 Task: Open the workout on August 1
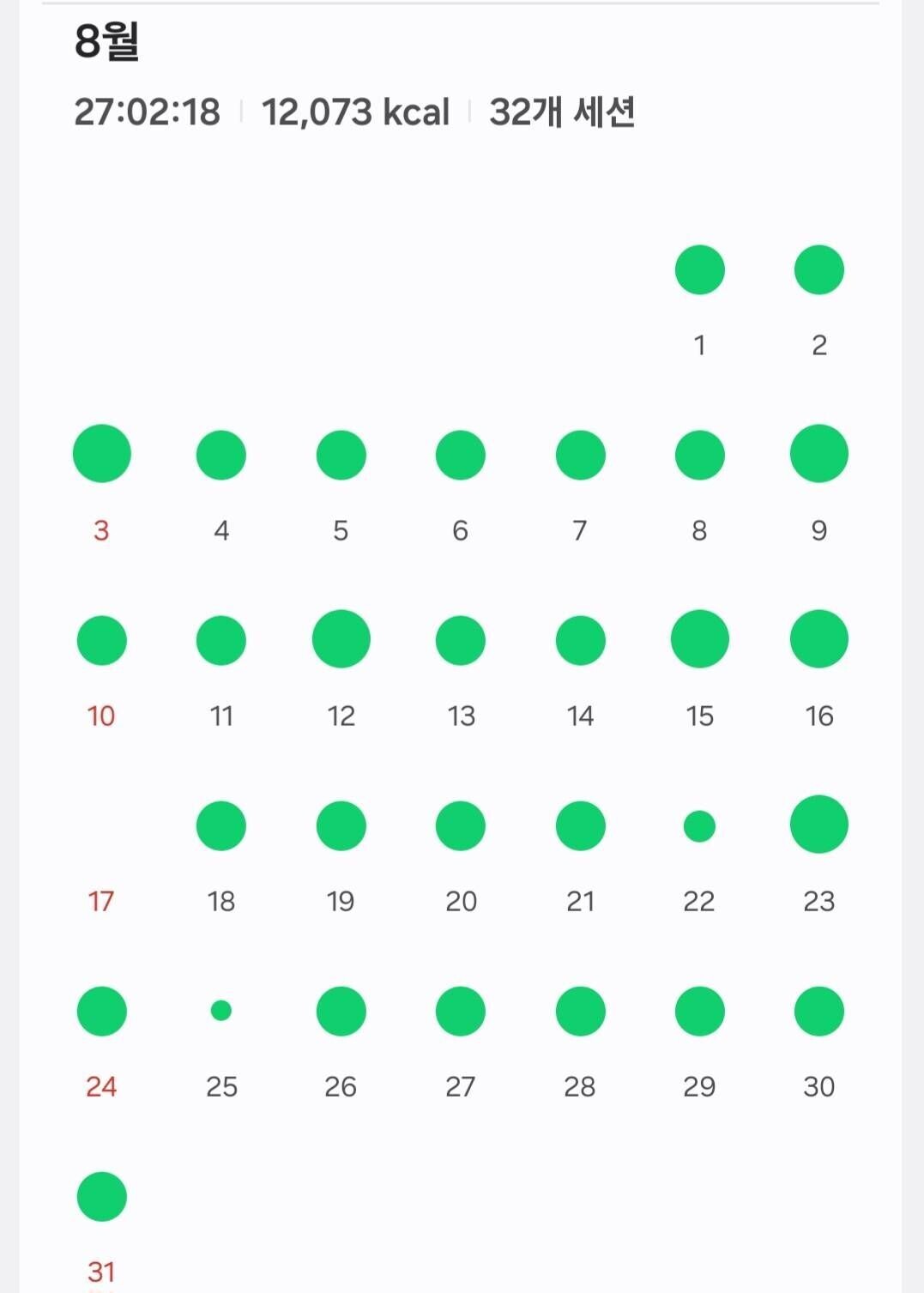point(699,271)
